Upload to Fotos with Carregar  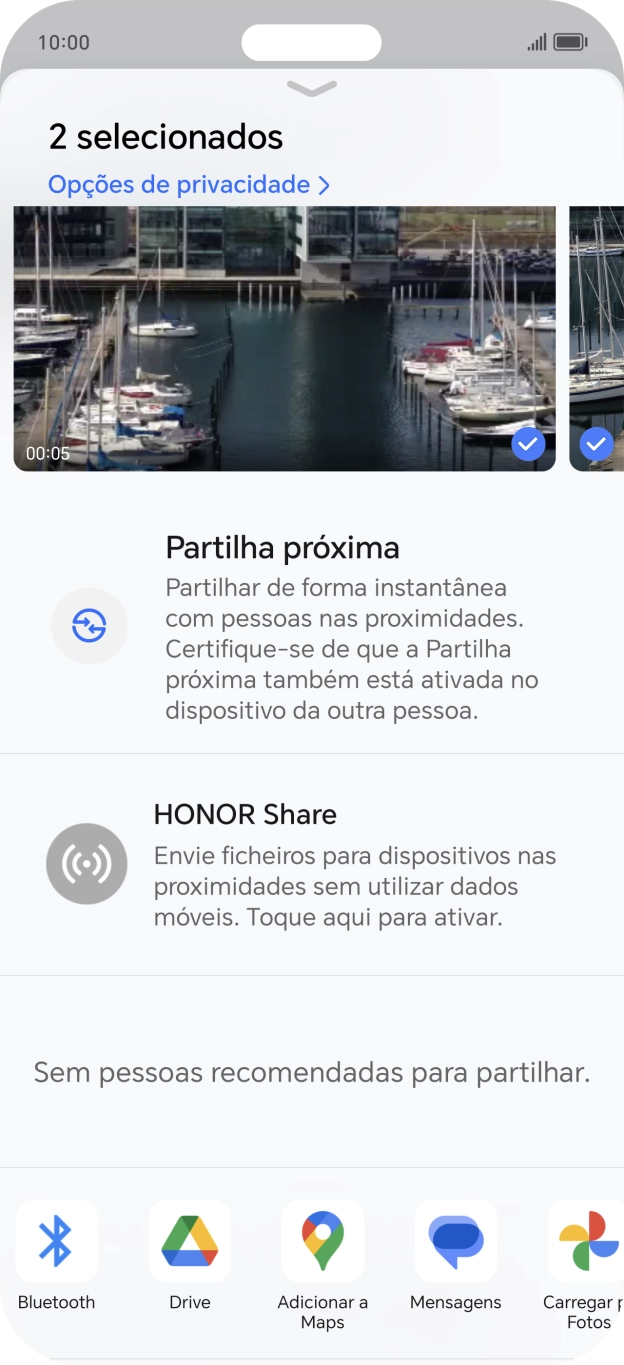coord(587,1242)
